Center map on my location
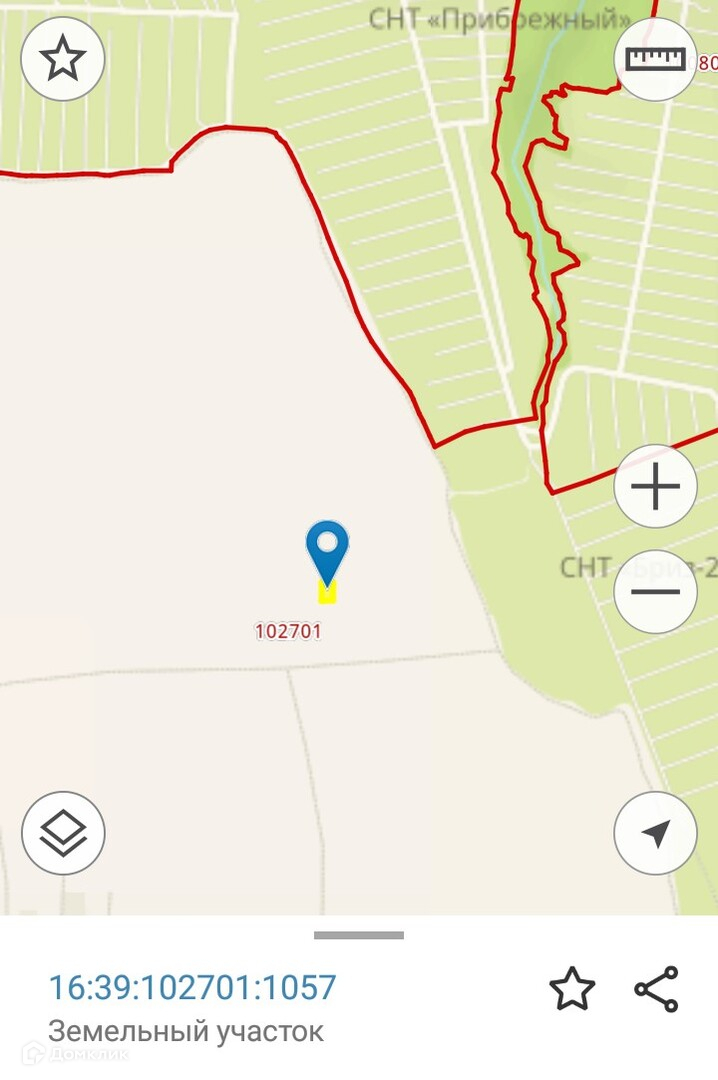The image size is (718, 1080). (x=655, y=833)
